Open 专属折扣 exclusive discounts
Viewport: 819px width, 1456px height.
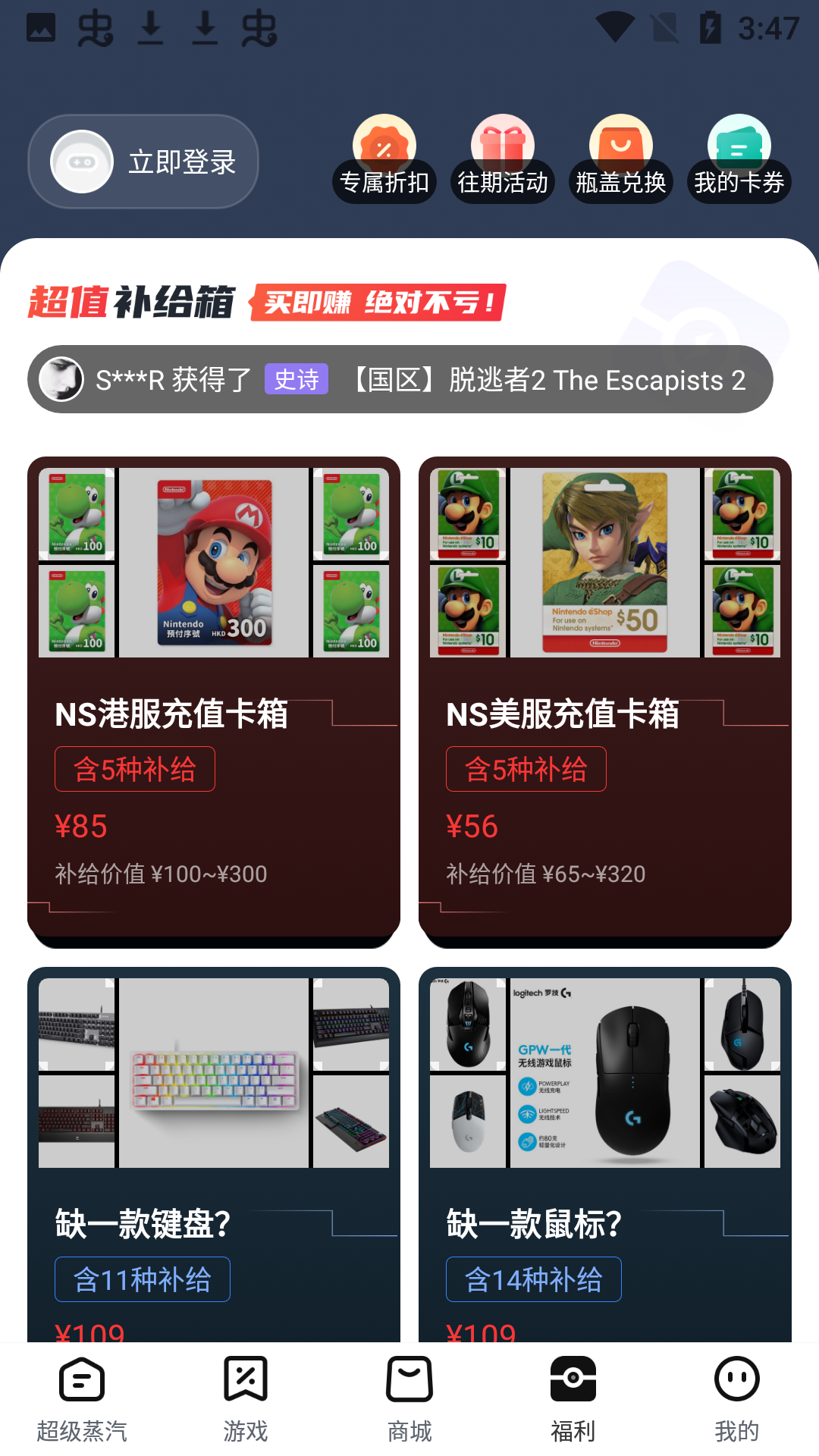pyautogui.click(x=384, y=161)
